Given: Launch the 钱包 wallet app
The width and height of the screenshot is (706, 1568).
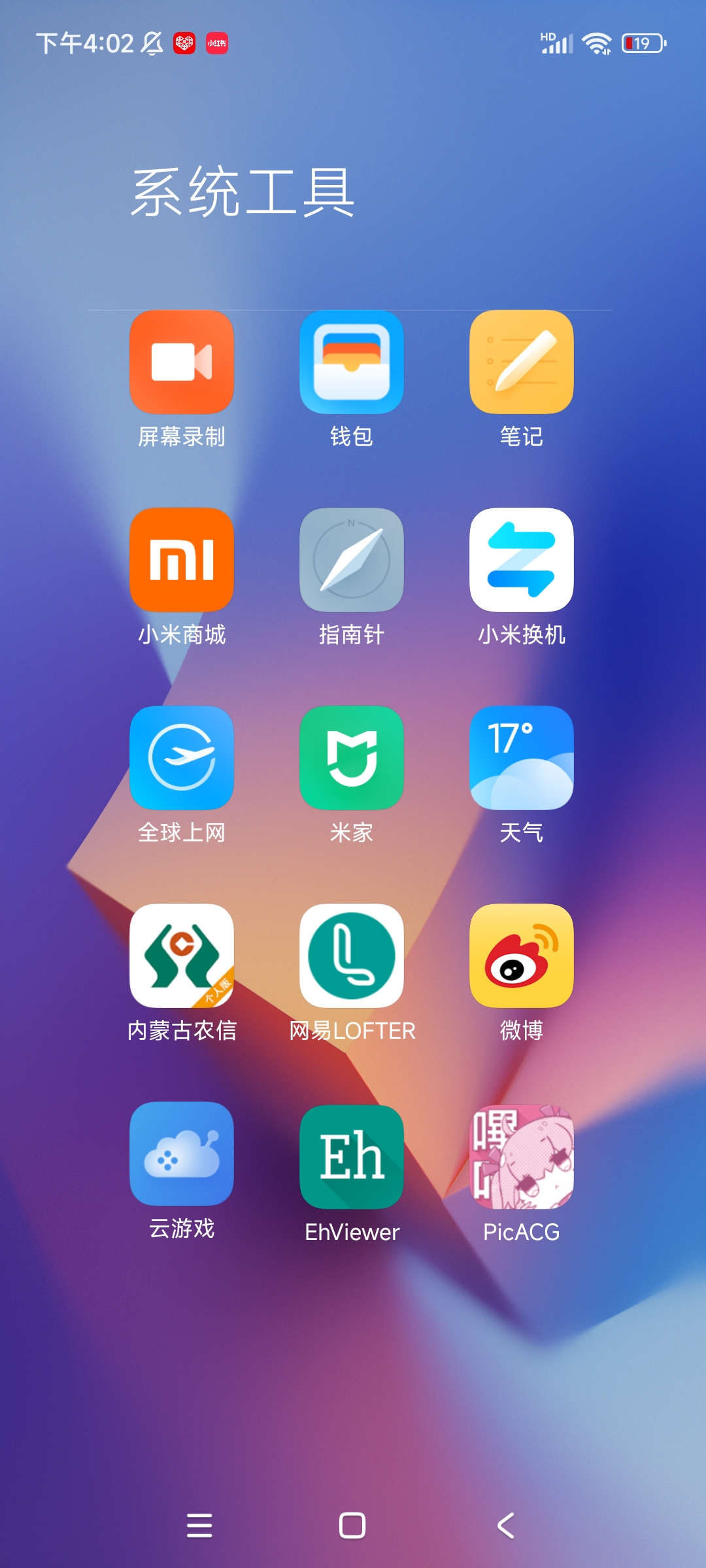Looking at the screenshot, I should tap(352, 363).
